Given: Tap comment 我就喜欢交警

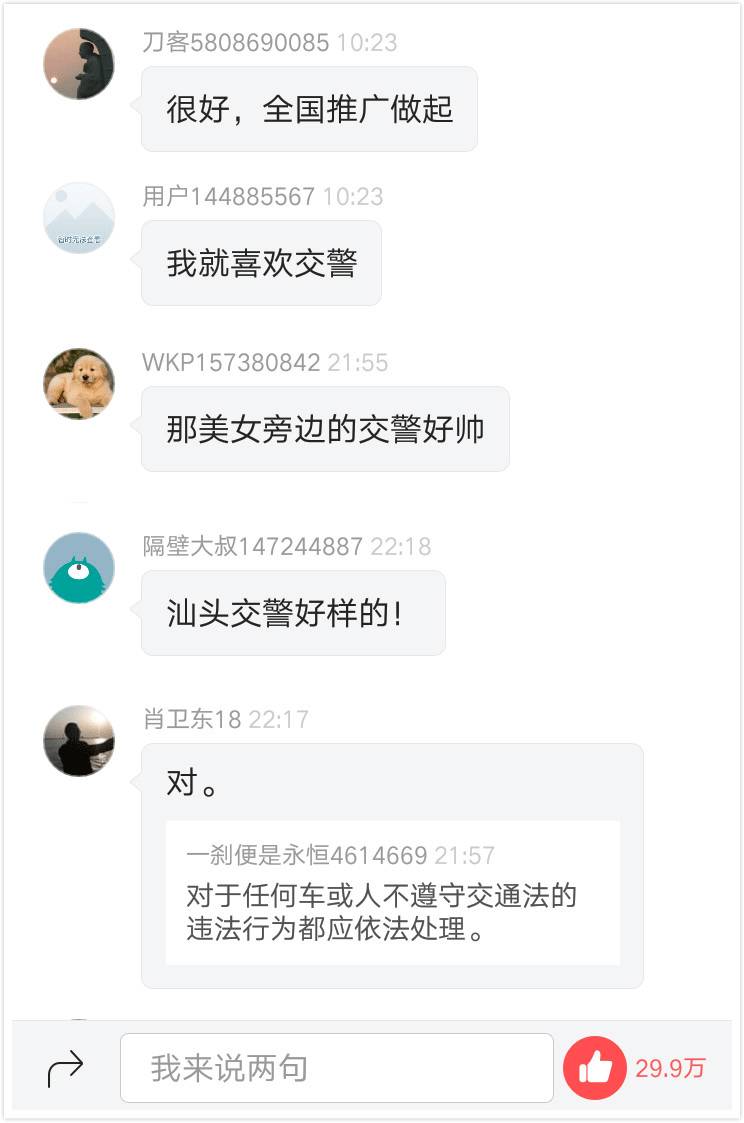Looking at the screenshot, I should [x=261, y=263].
